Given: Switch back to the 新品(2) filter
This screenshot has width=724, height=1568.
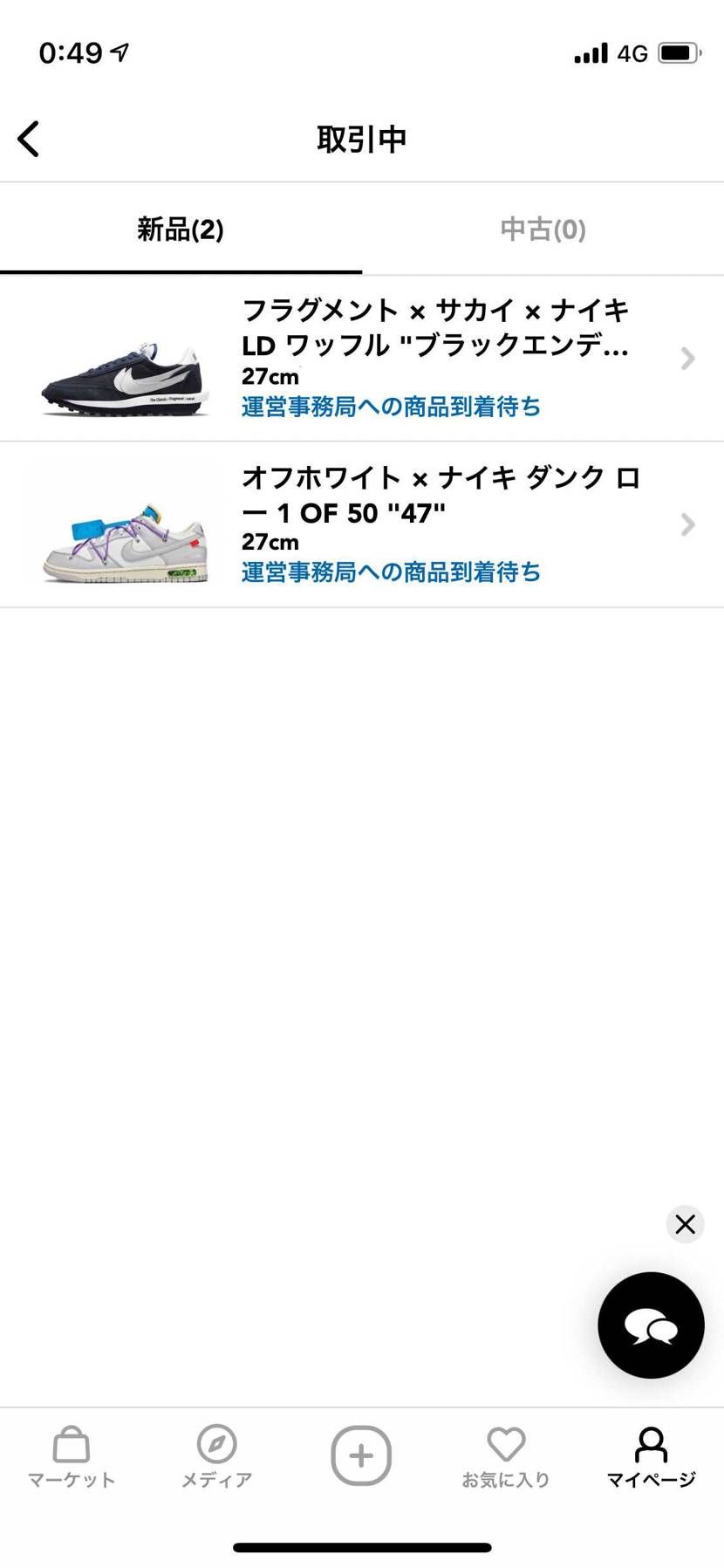Looking at the screenshot, I should pyautogui.click(x=180, y=229).
